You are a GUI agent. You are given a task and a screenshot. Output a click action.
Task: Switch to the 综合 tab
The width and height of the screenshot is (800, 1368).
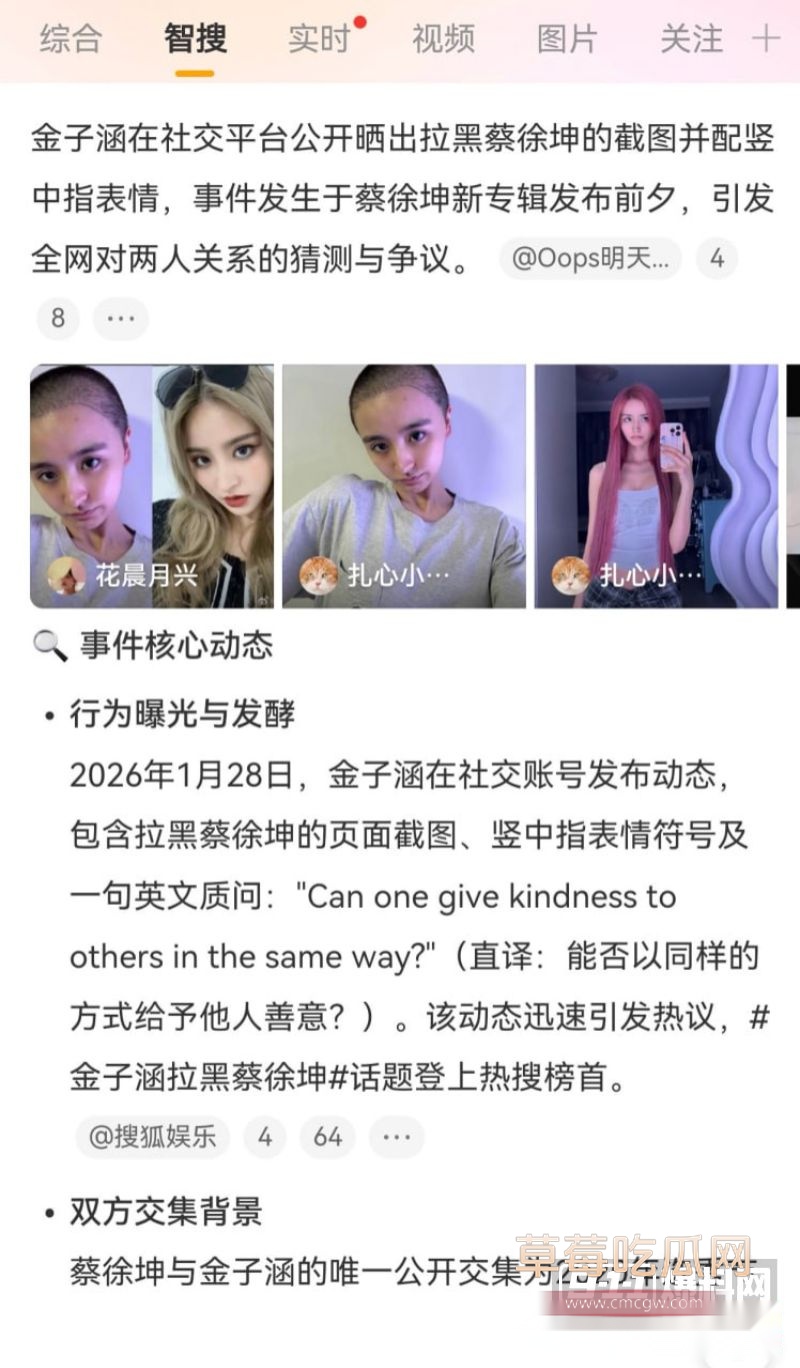click(x=71, y=39)
